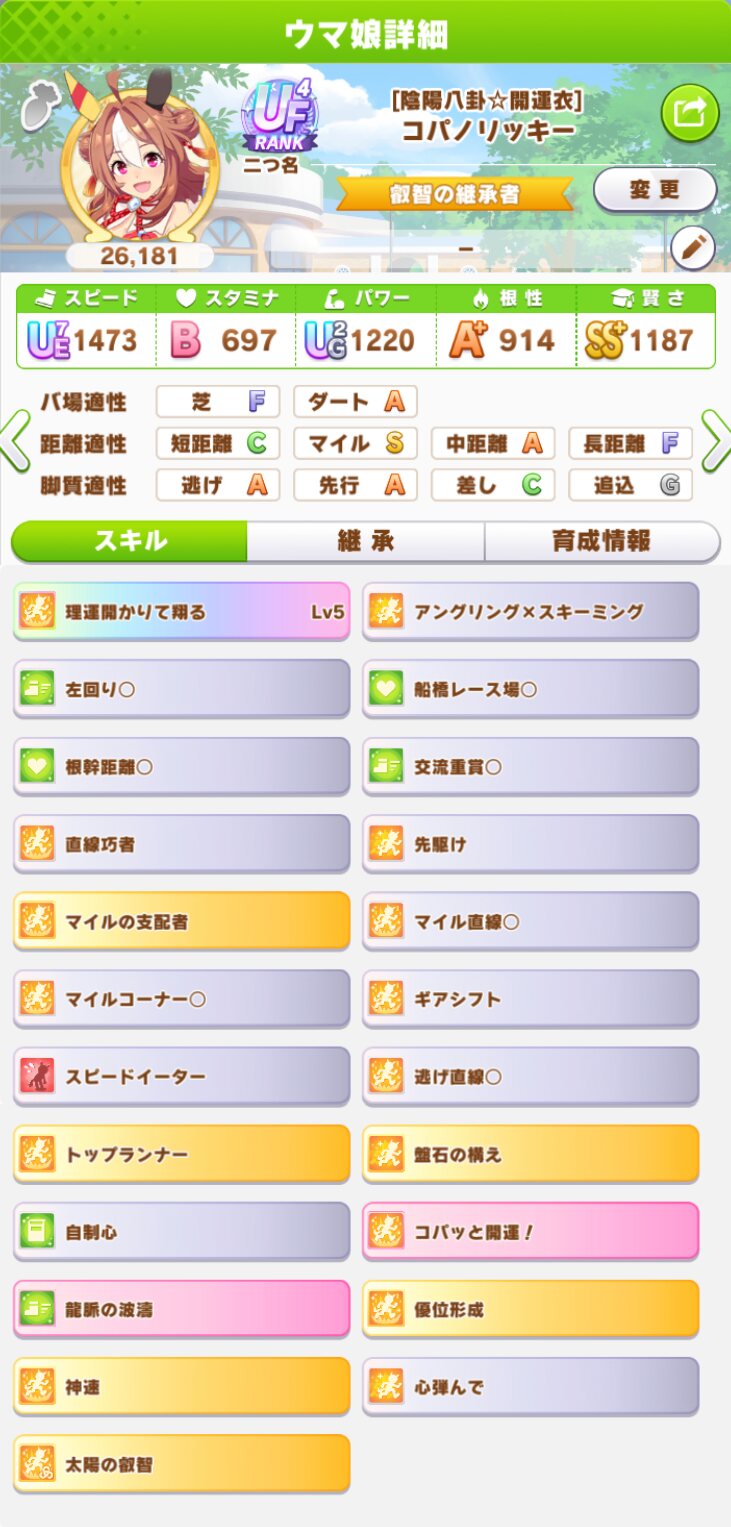This screenshot has height=1527, width=731.
Task: Show info for 盤石の構え skill
Action: (530, 1154)
